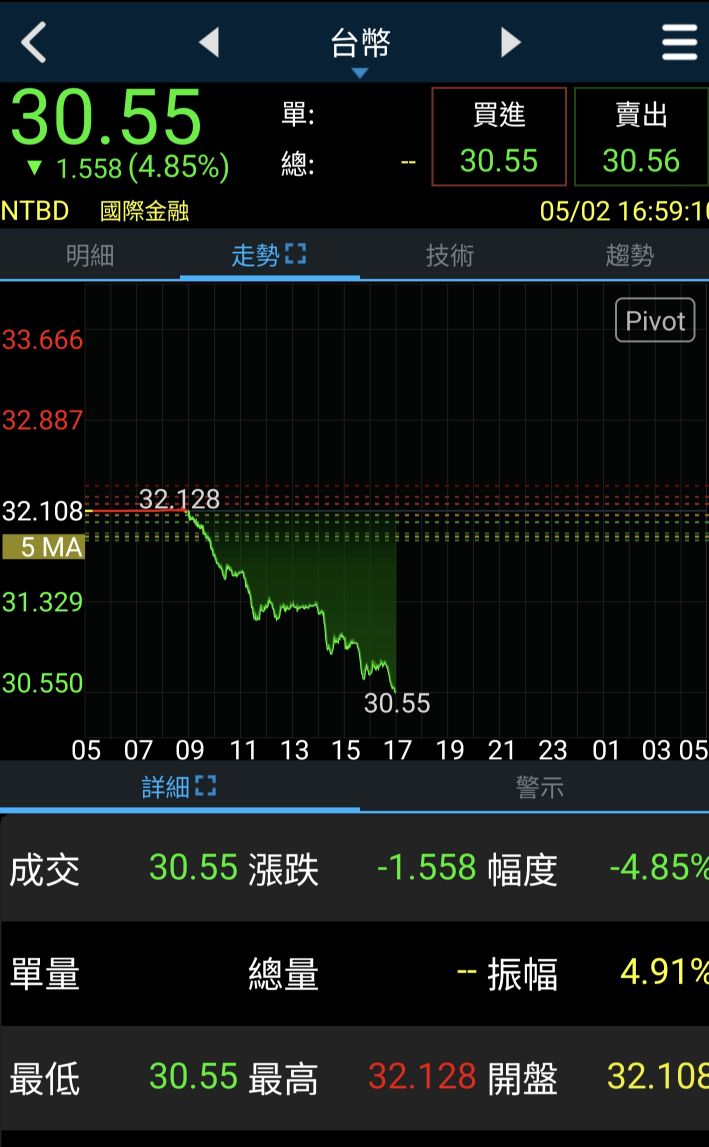
Task: Tap the 賣出 sell box
Action: [x=641, y=137]
